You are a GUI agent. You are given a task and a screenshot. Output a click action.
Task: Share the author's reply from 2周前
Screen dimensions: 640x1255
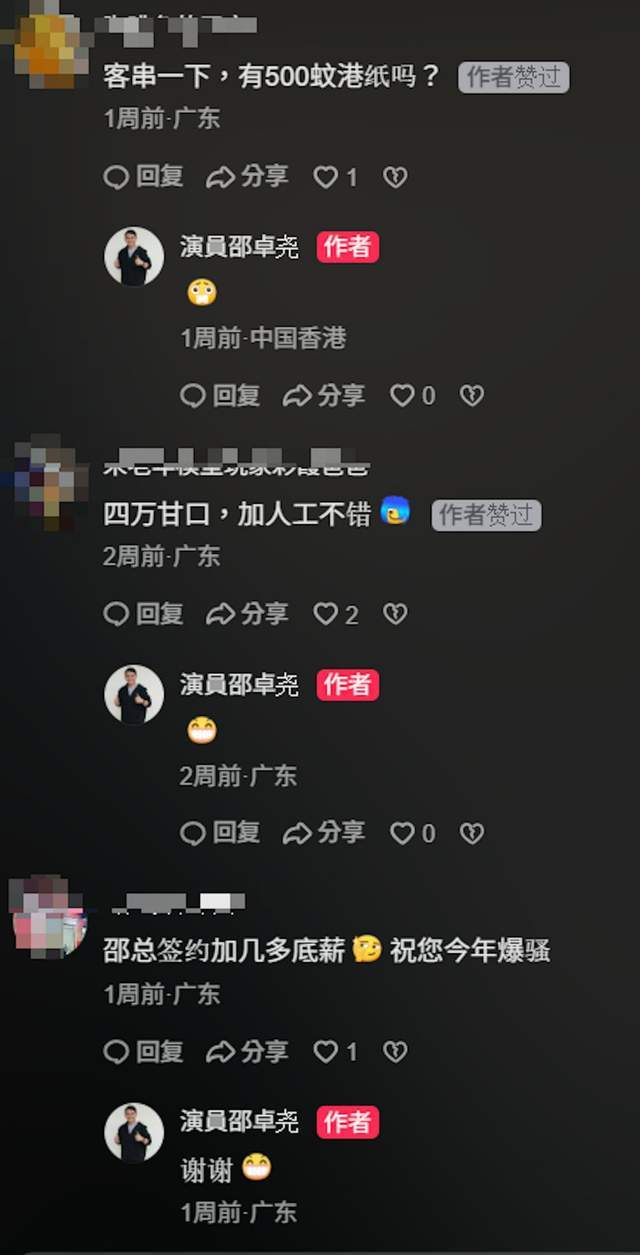pos(324,833)
